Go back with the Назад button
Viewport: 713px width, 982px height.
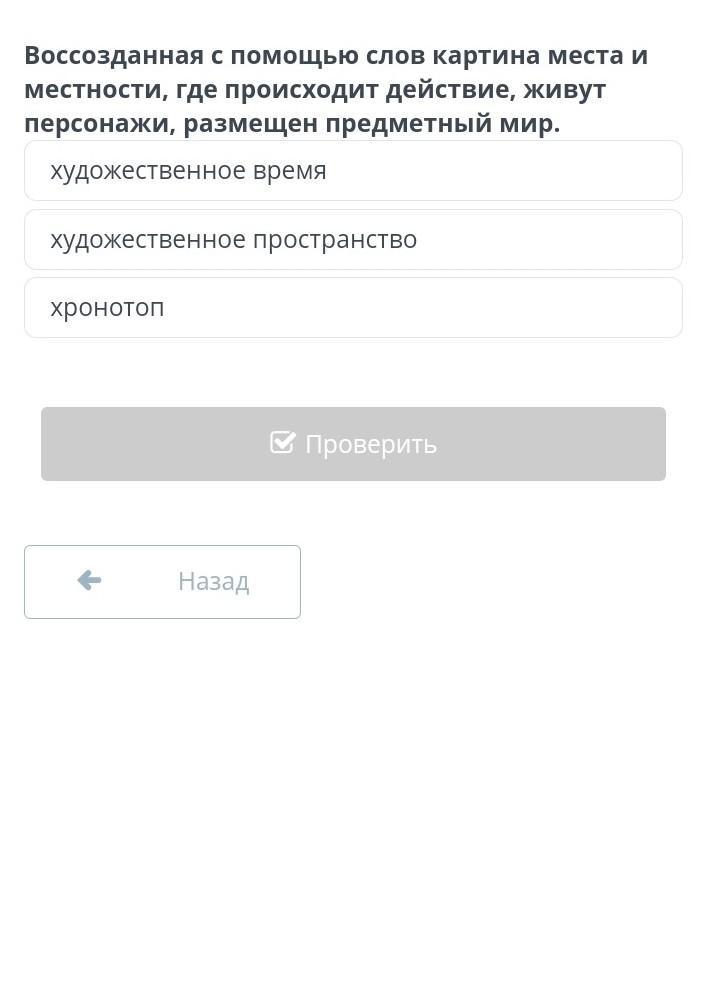click(x=162, y=581)
